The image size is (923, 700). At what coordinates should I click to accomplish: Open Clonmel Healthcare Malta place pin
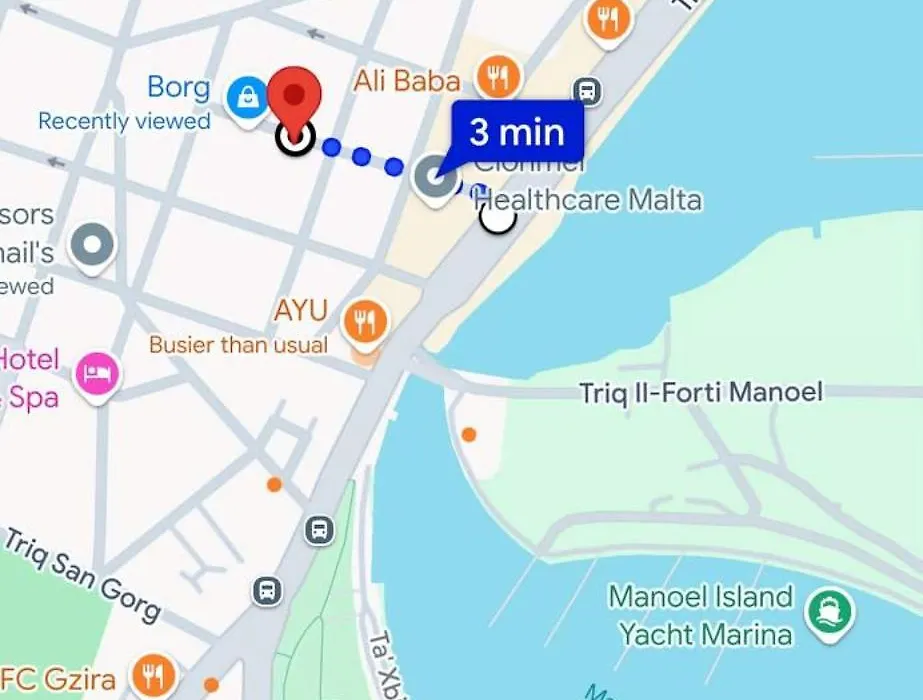coord(434,177)
